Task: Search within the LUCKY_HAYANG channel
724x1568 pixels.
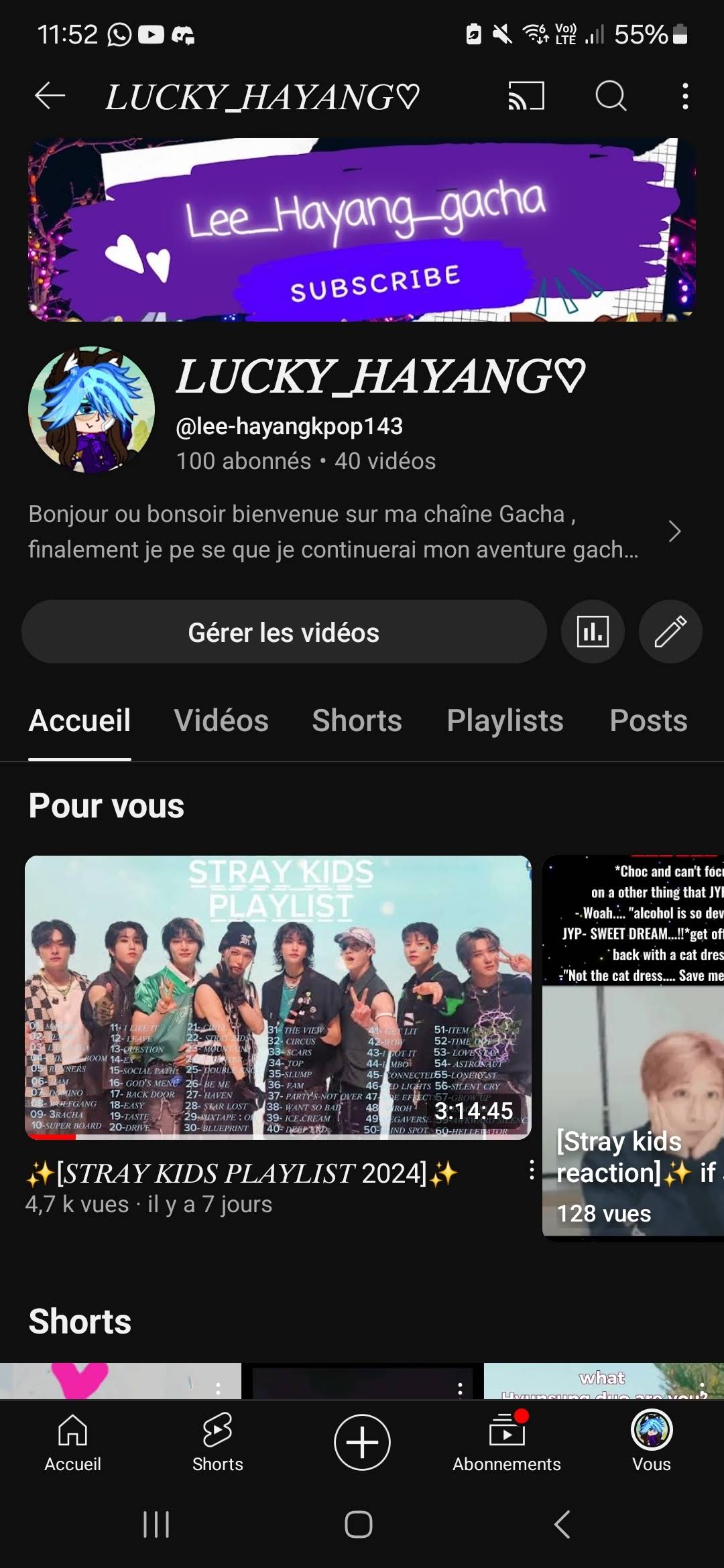Action: tap(611, 96)
